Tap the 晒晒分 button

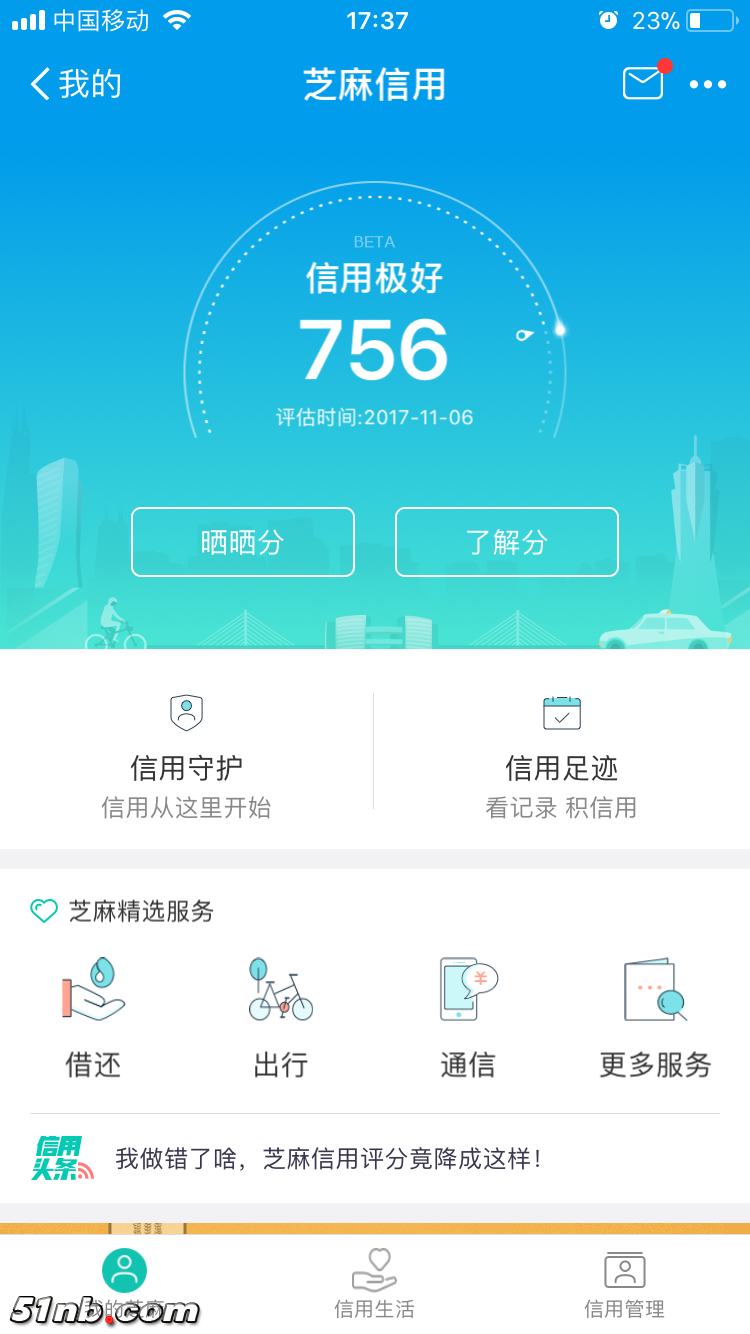[x=243, y=542]
